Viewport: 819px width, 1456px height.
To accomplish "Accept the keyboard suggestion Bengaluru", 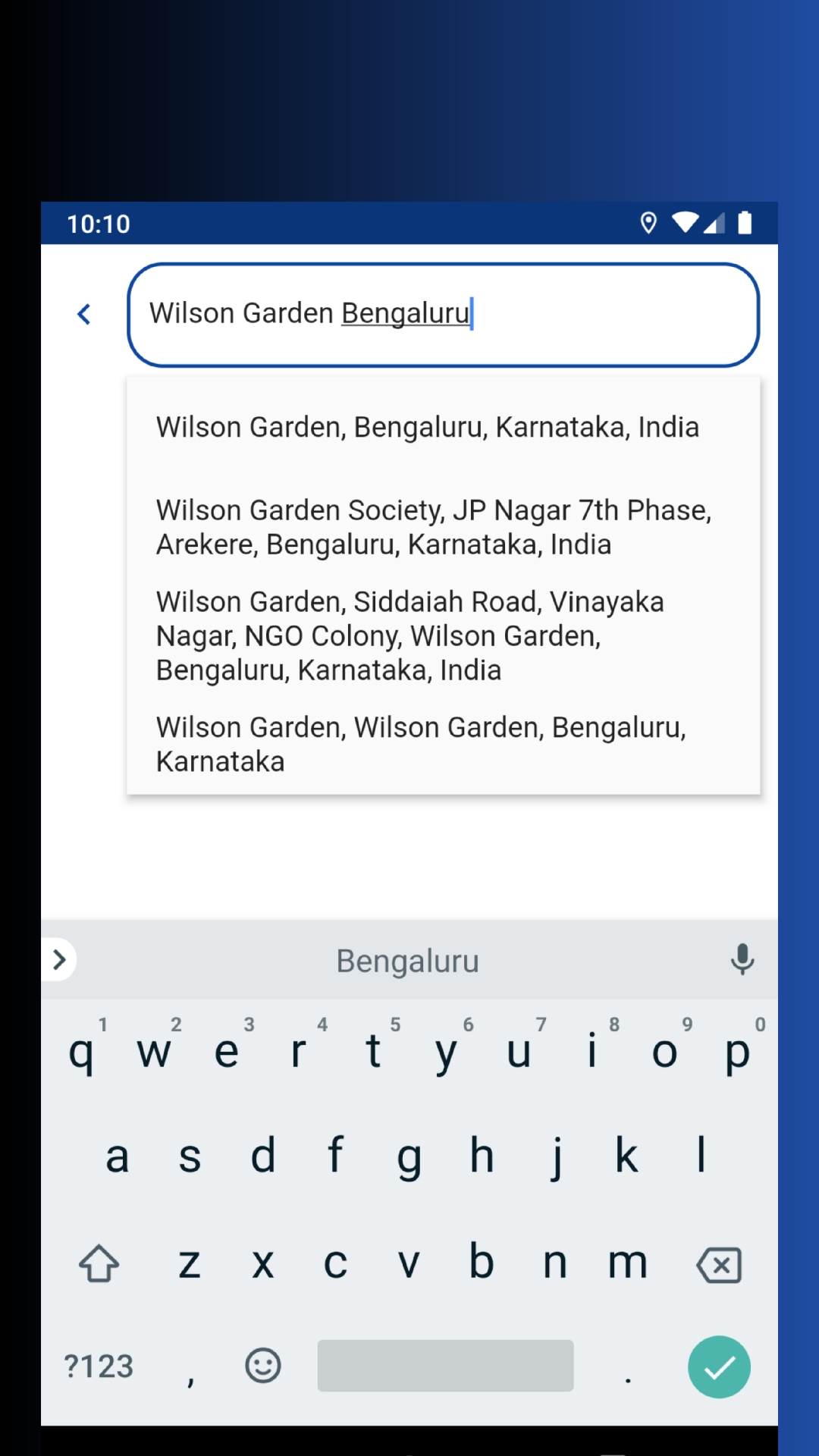I will pyautogui.click(x=408, y=961).
